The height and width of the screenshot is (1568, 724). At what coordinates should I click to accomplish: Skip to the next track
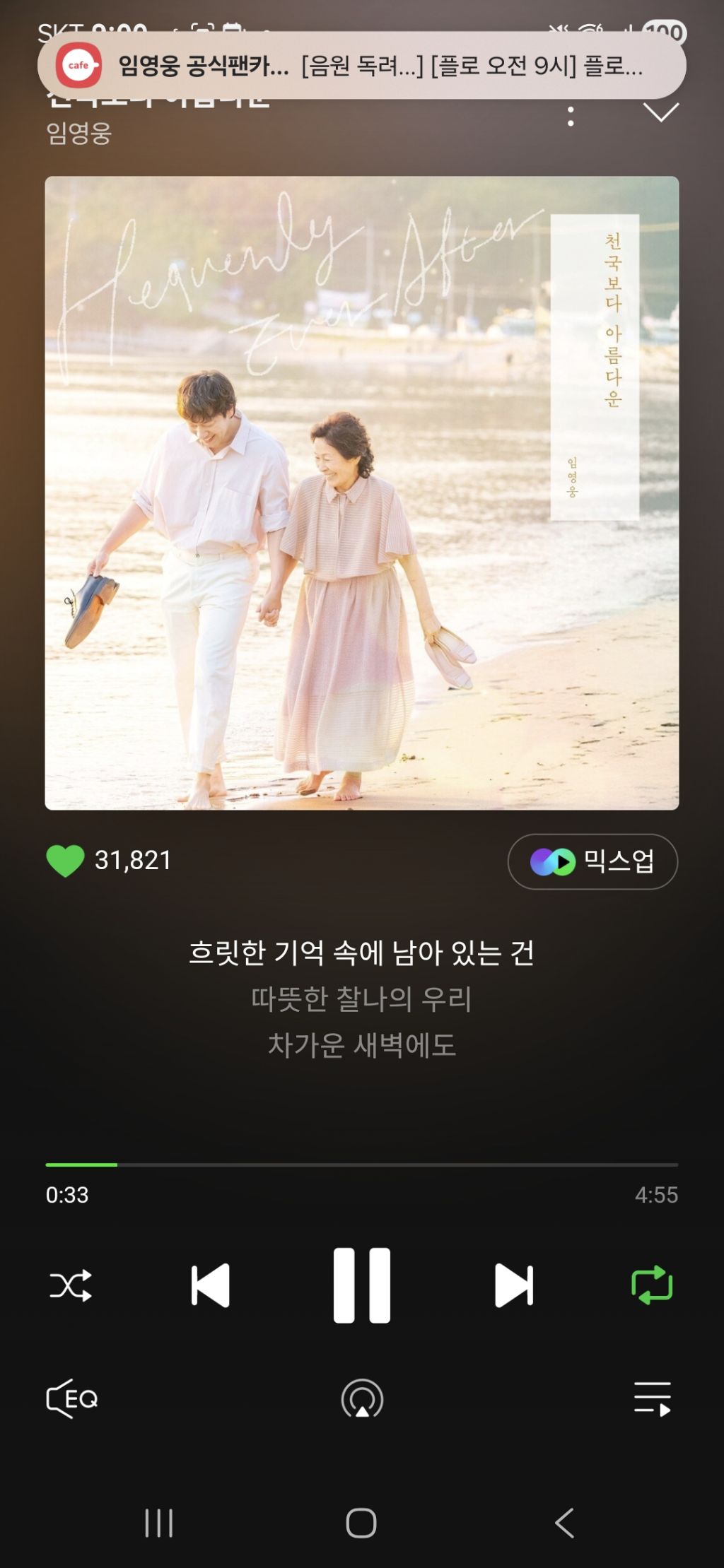(514, 1285)
